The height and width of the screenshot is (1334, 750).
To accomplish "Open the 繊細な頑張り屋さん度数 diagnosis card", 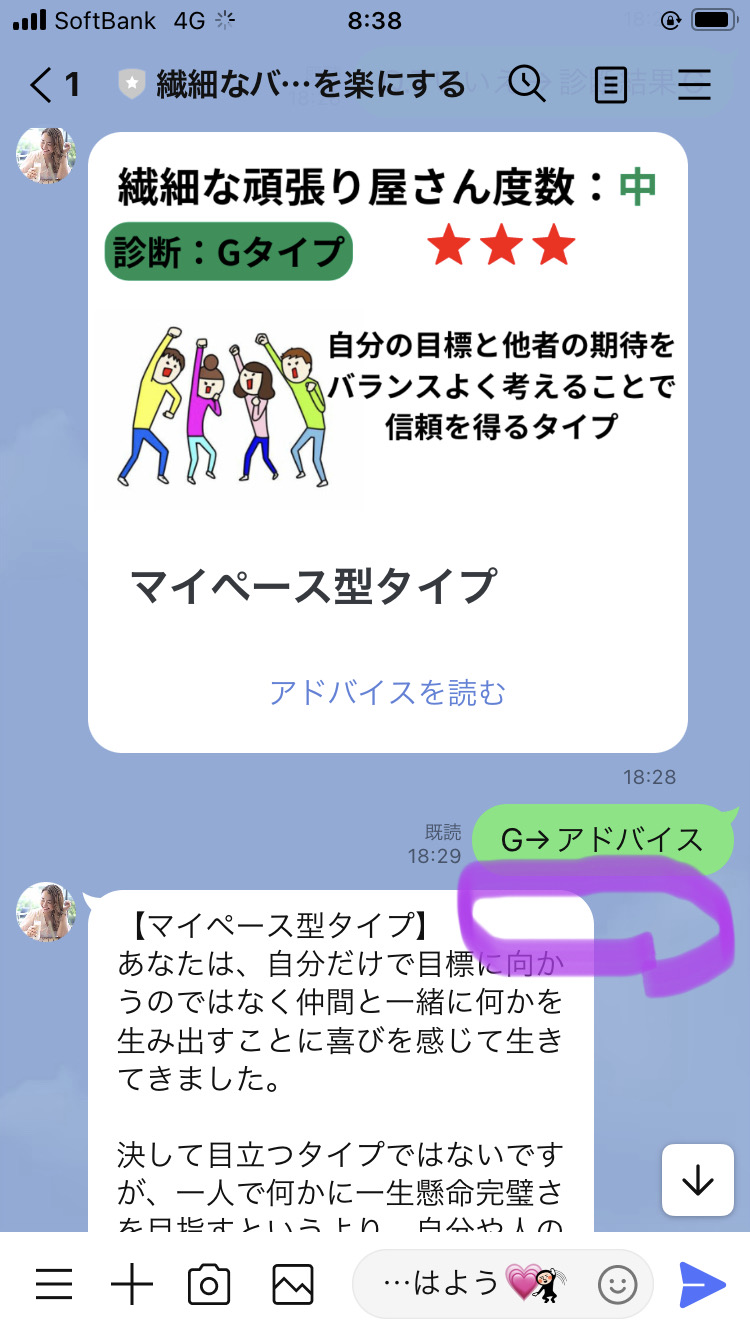I will [388, 442].
